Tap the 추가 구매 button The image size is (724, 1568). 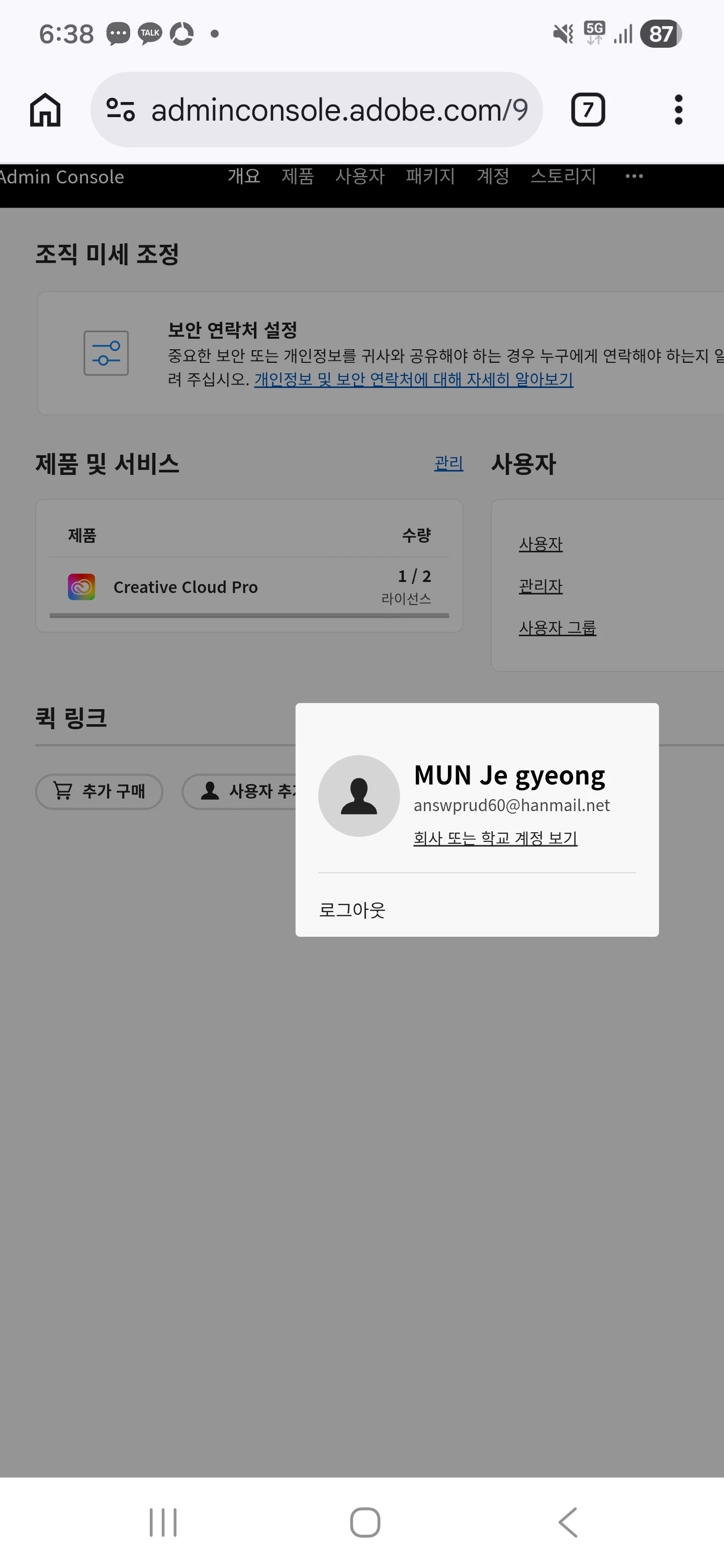click(99, 792)
